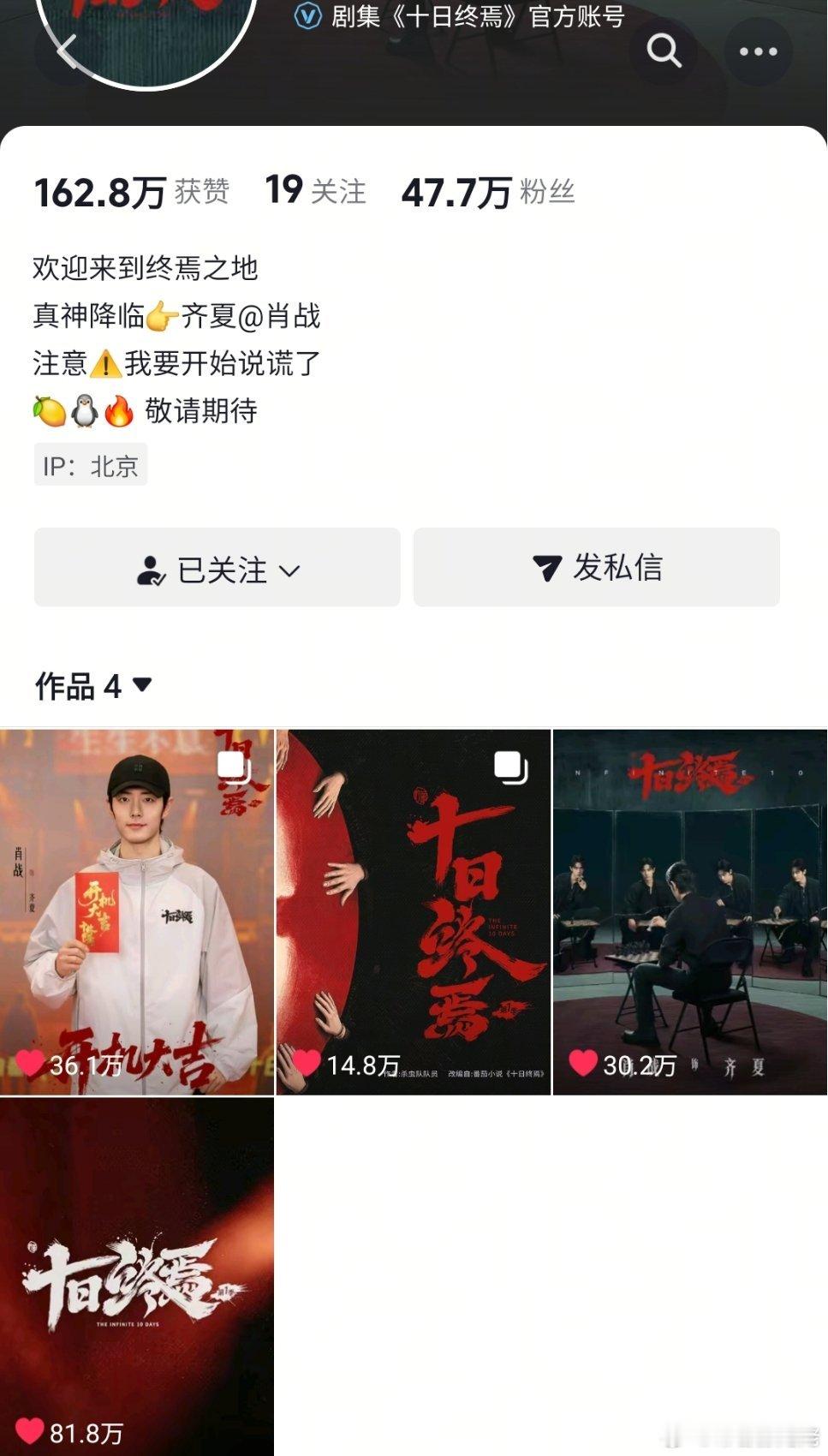Expand the chevron next to 已关注

(294, 572)
